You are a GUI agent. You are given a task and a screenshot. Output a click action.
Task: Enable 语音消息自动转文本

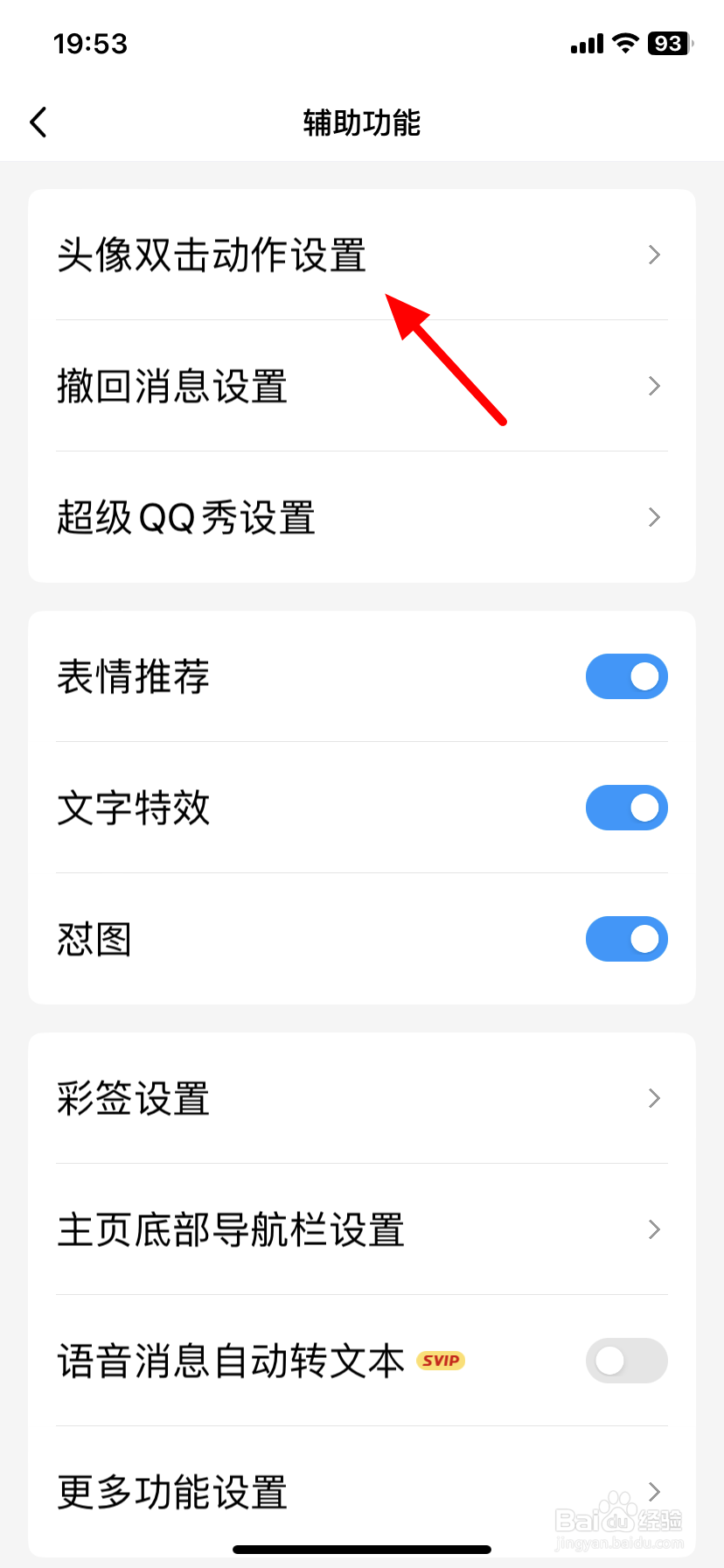coord(626,1361)
